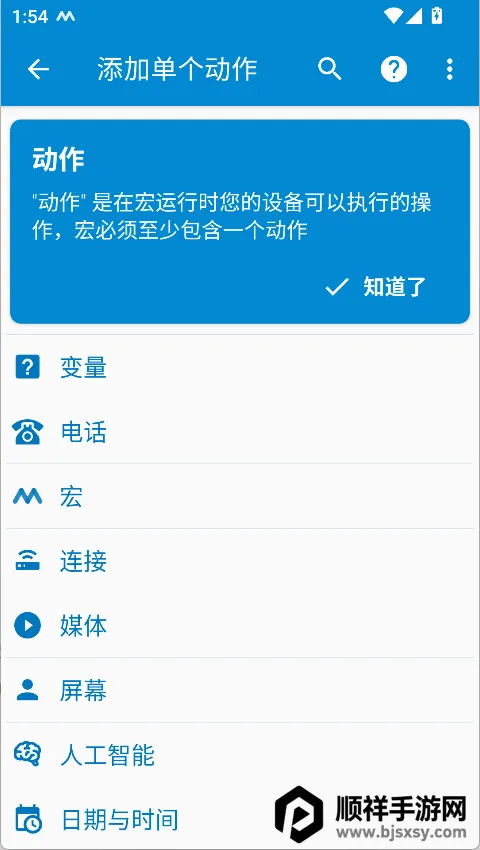Open the three-dot overflow menu
This screenshot has height=850, width=480.
[x=449, y=69]
